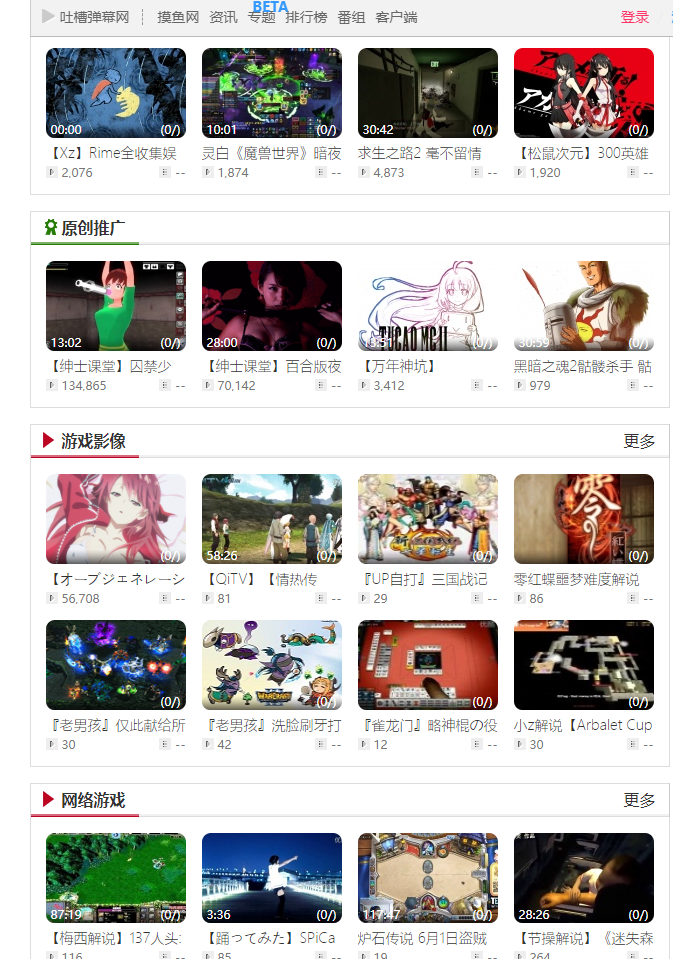The width and height of the screenshot is (673, 959).
Task: Play the 零红蝶噩梦难度解说 video
Action: point(584,519)
